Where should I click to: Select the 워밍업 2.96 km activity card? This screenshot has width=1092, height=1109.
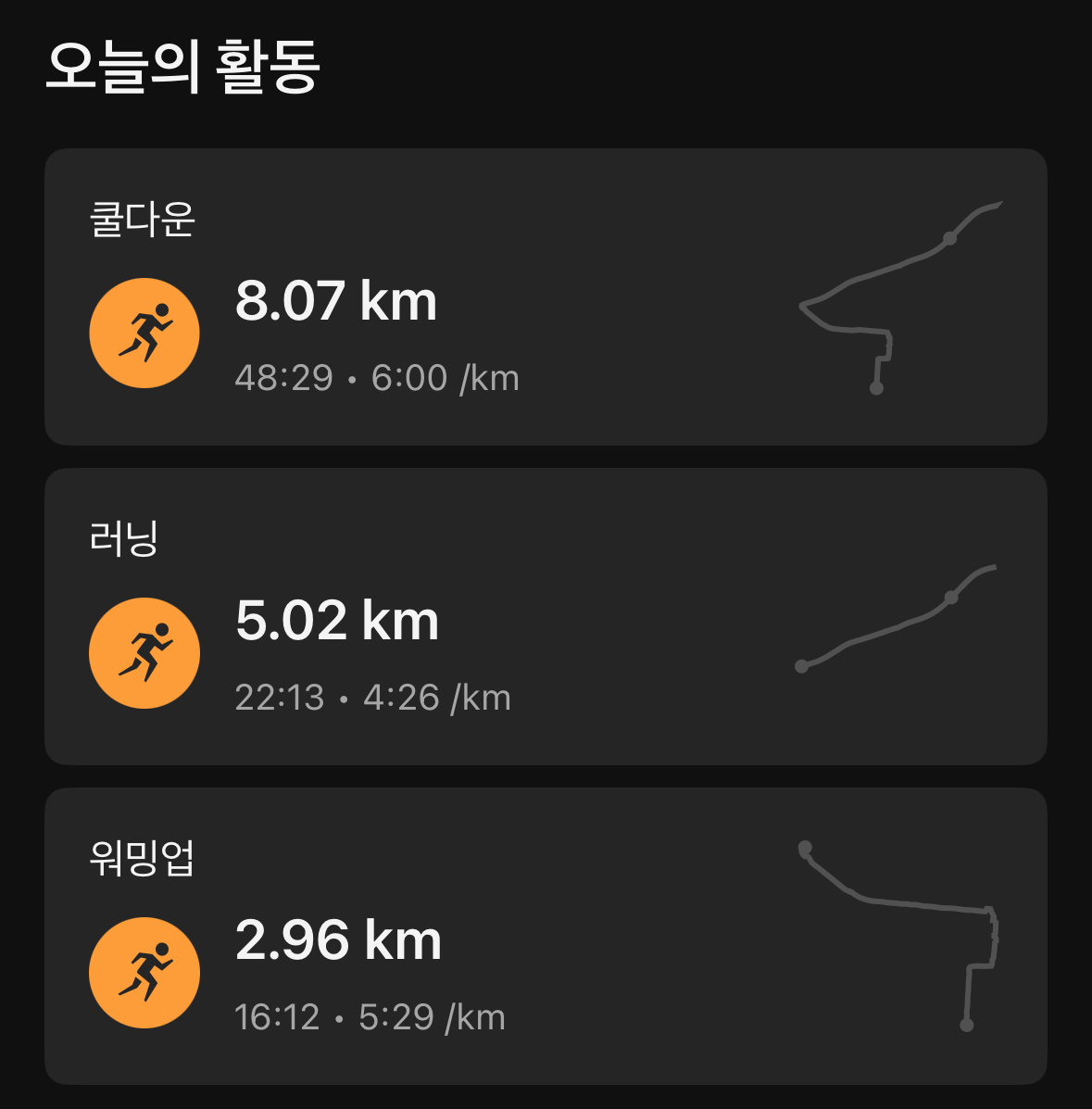pos(546,937)
